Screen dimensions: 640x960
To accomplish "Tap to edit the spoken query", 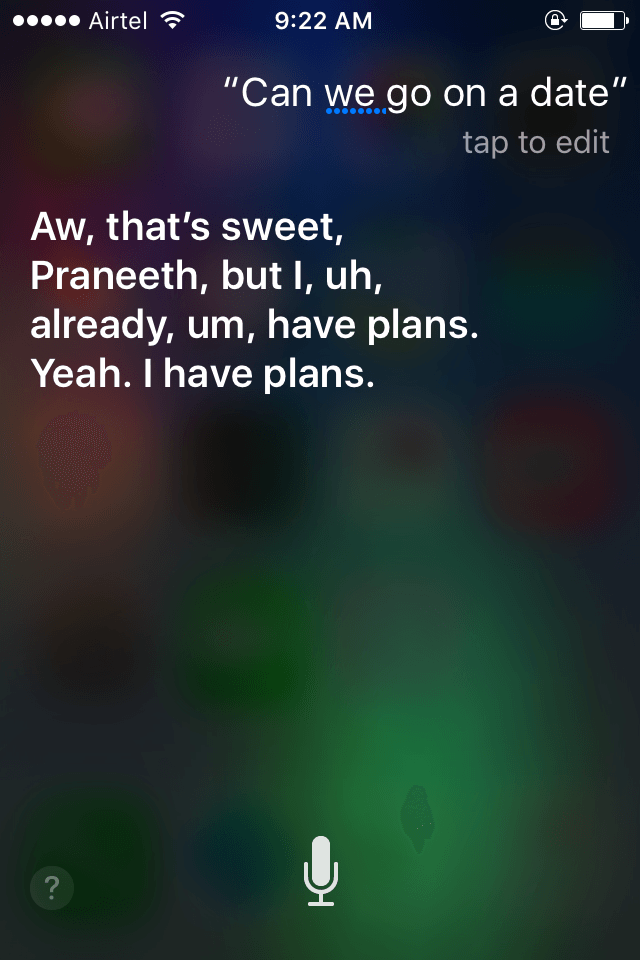I will (x=535, y=143).
